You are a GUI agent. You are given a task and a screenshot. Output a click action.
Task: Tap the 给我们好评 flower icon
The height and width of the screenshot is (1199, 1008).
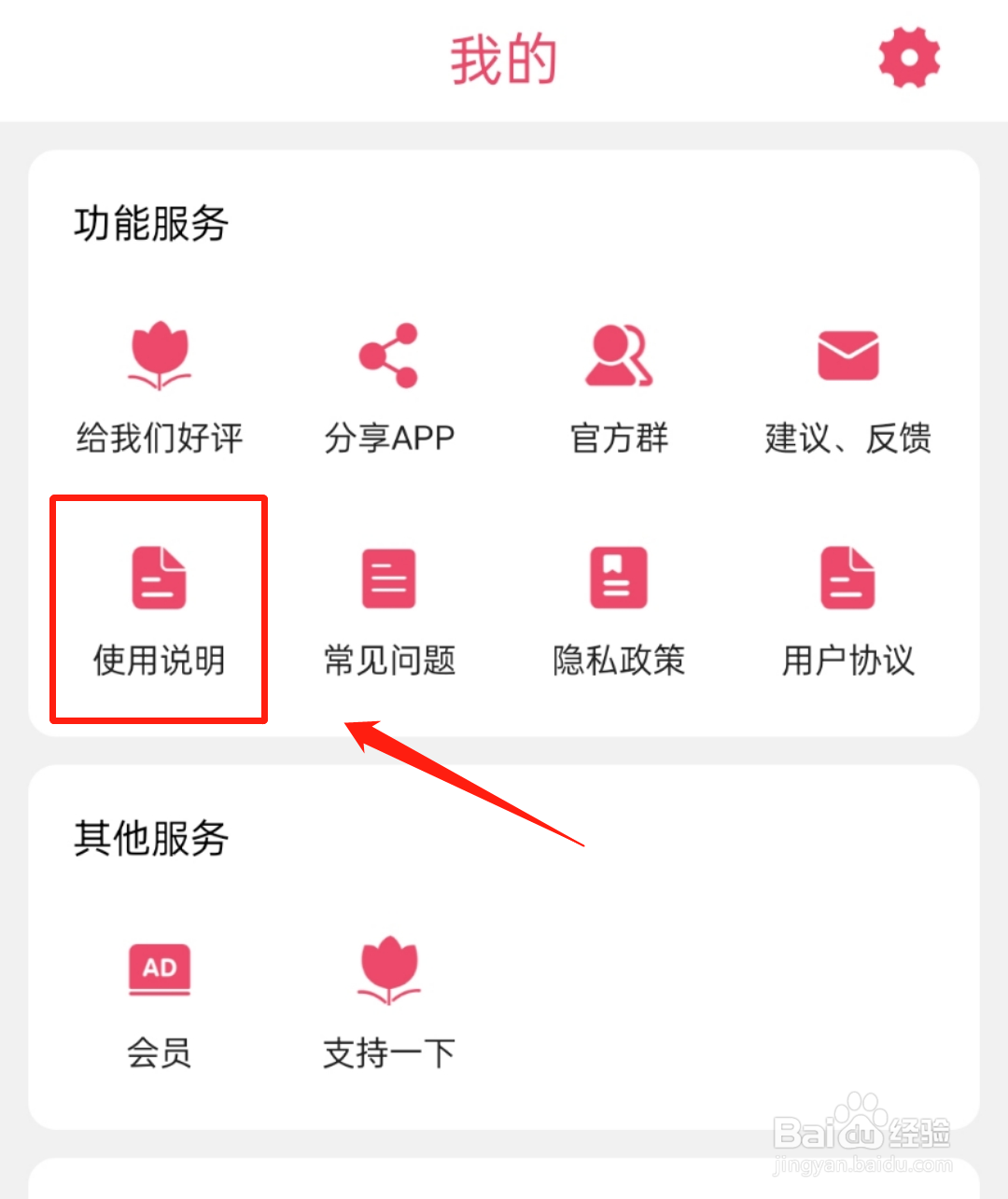pos(159,355)
